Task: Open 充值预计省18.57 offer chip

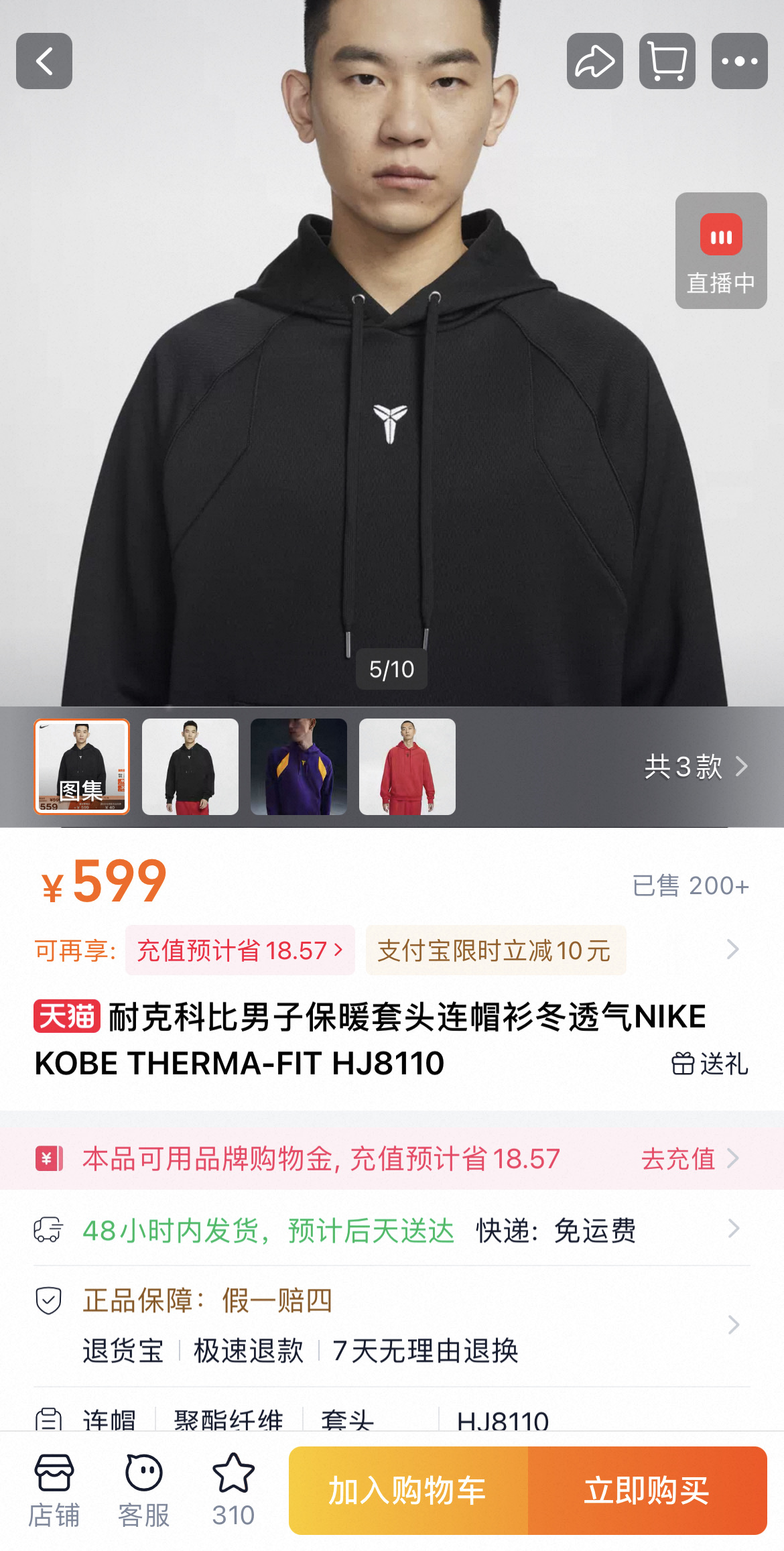Action: pyautogui.click(x=240, y=950)
